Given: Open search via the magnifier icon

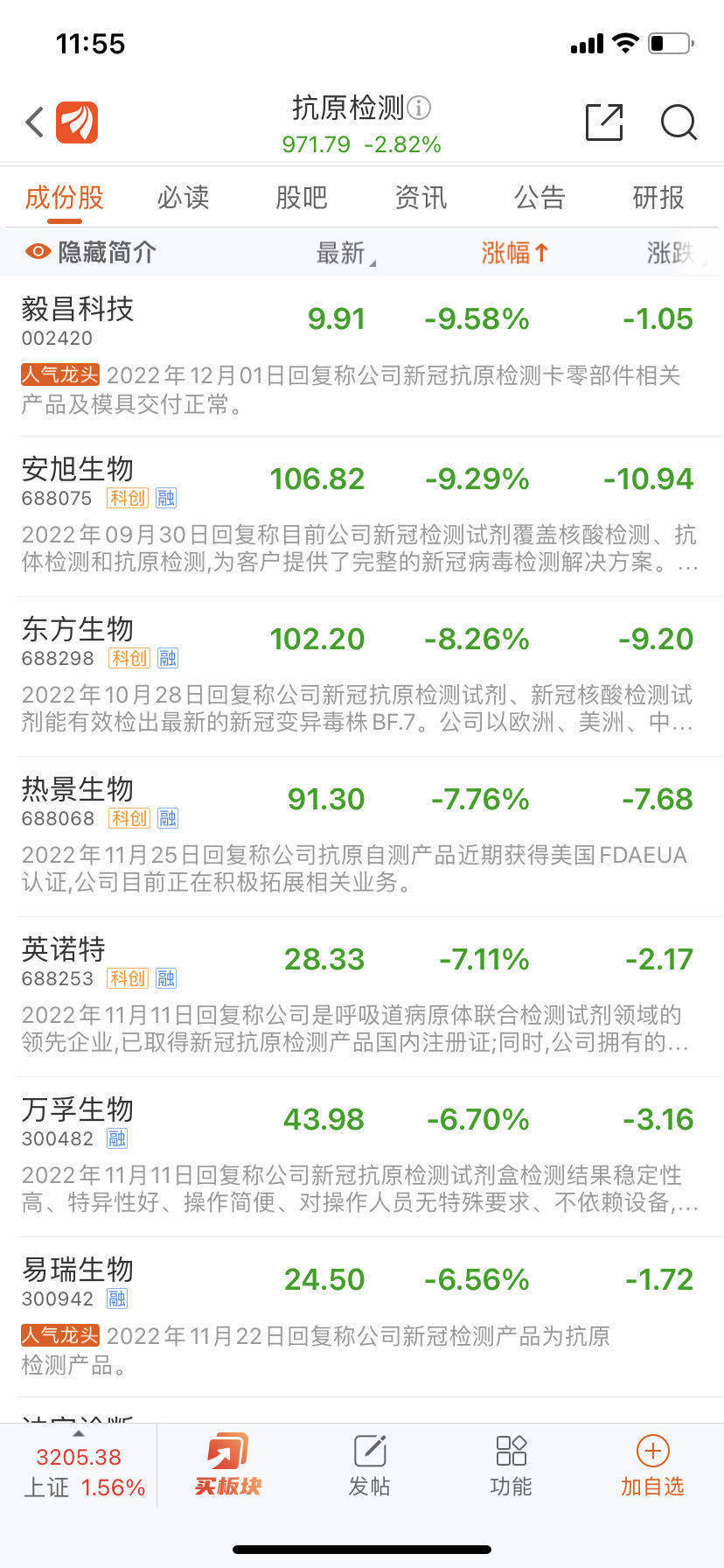Looking at the screenshot, I should [679, 123].
